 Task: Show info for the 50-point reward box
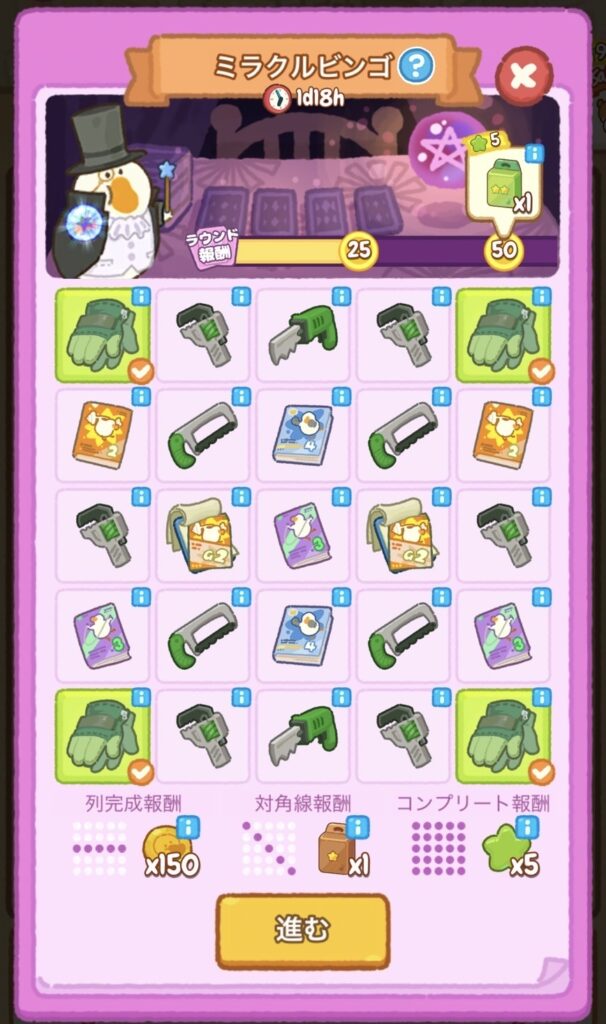535,154
